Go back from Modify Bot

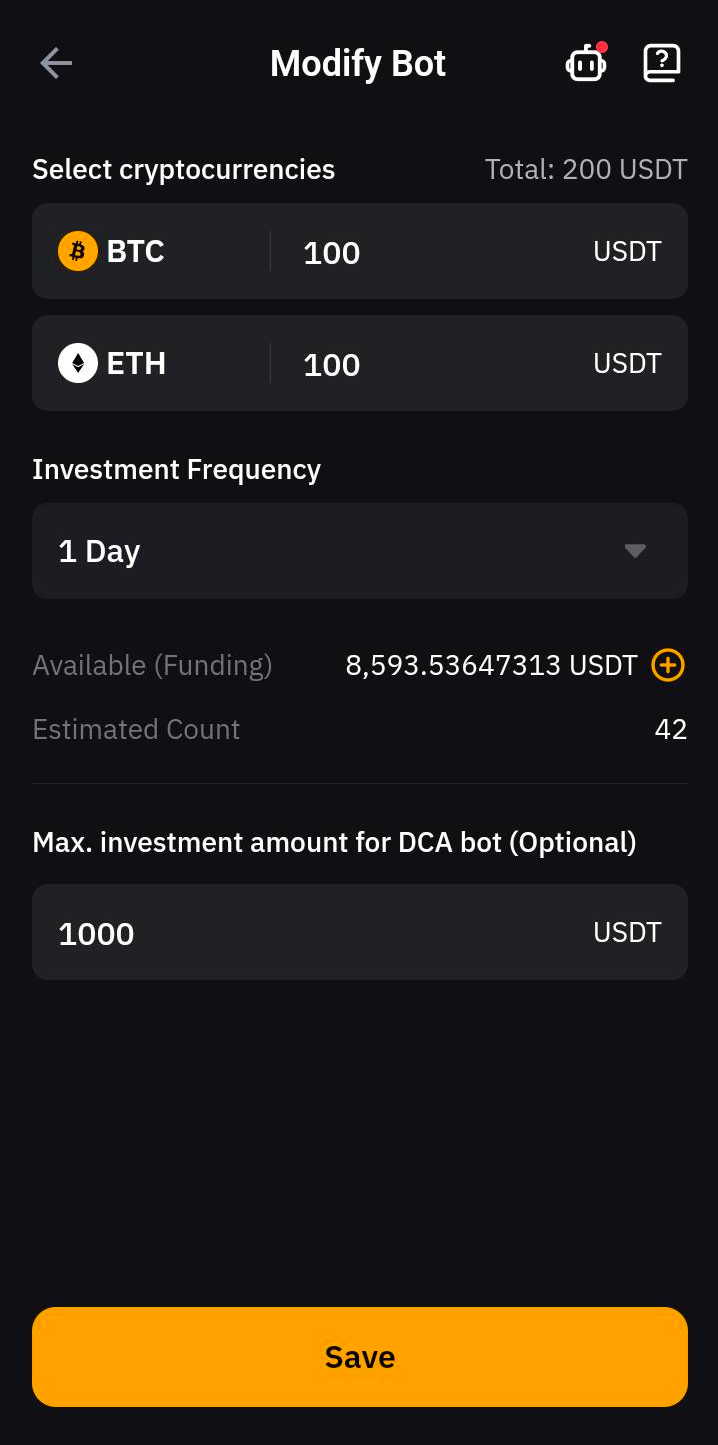pyautogui.click(x=56, y=63)
